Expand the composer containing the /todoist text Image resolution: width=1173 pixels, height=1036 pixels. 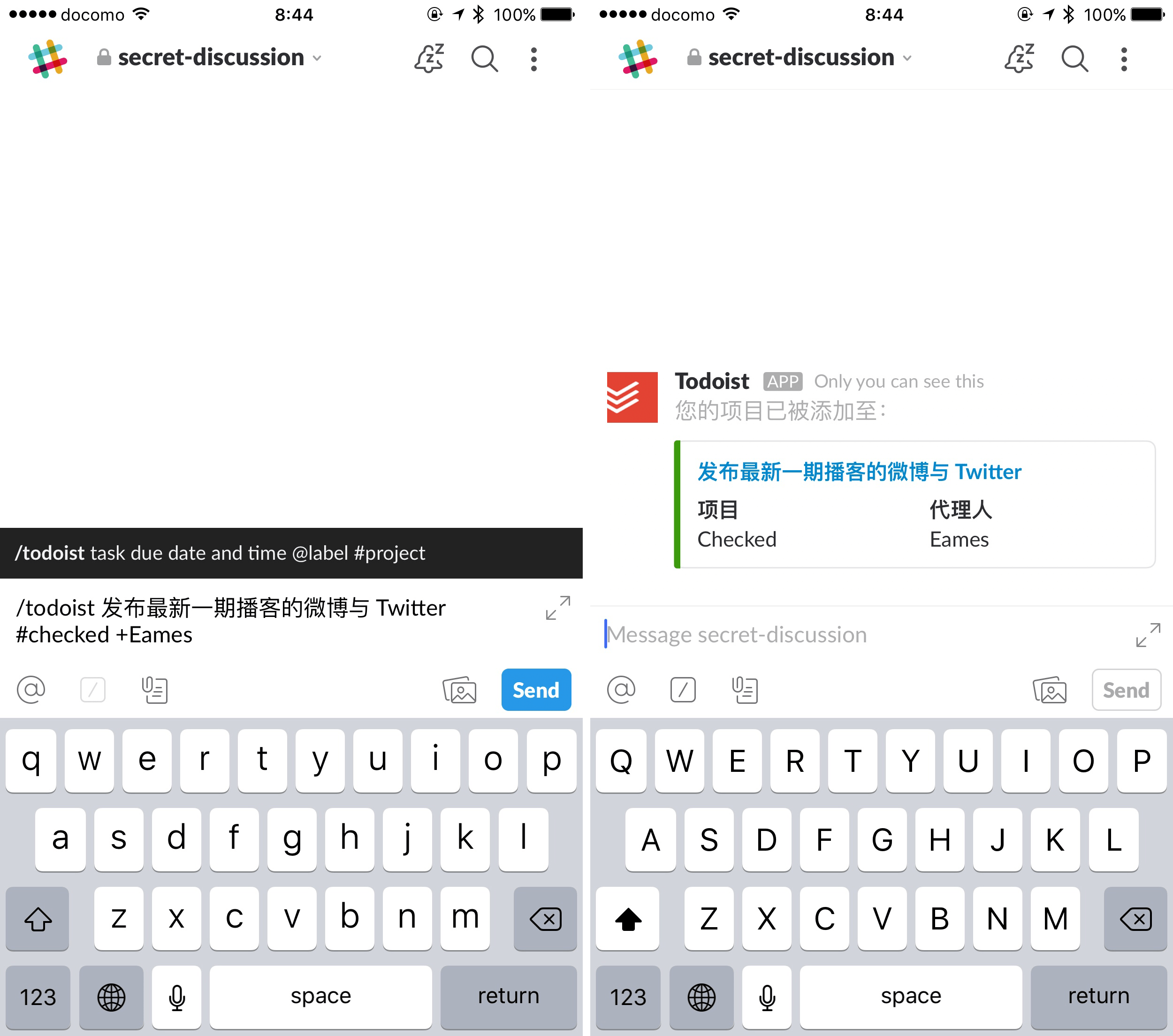click(x=558, y=608)
